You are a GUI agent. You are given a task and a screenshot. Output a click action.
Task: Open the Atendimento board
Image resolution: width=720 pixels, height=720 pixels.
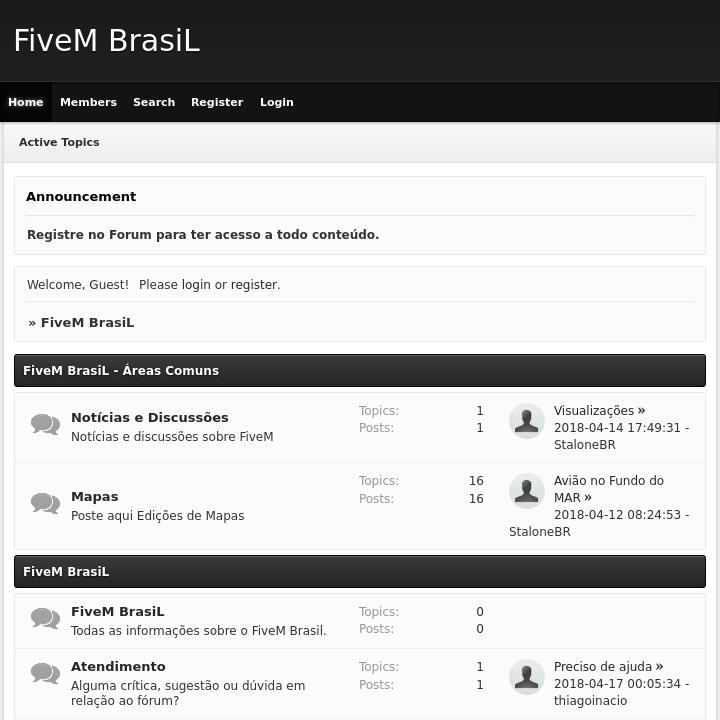tap(118, 666)
